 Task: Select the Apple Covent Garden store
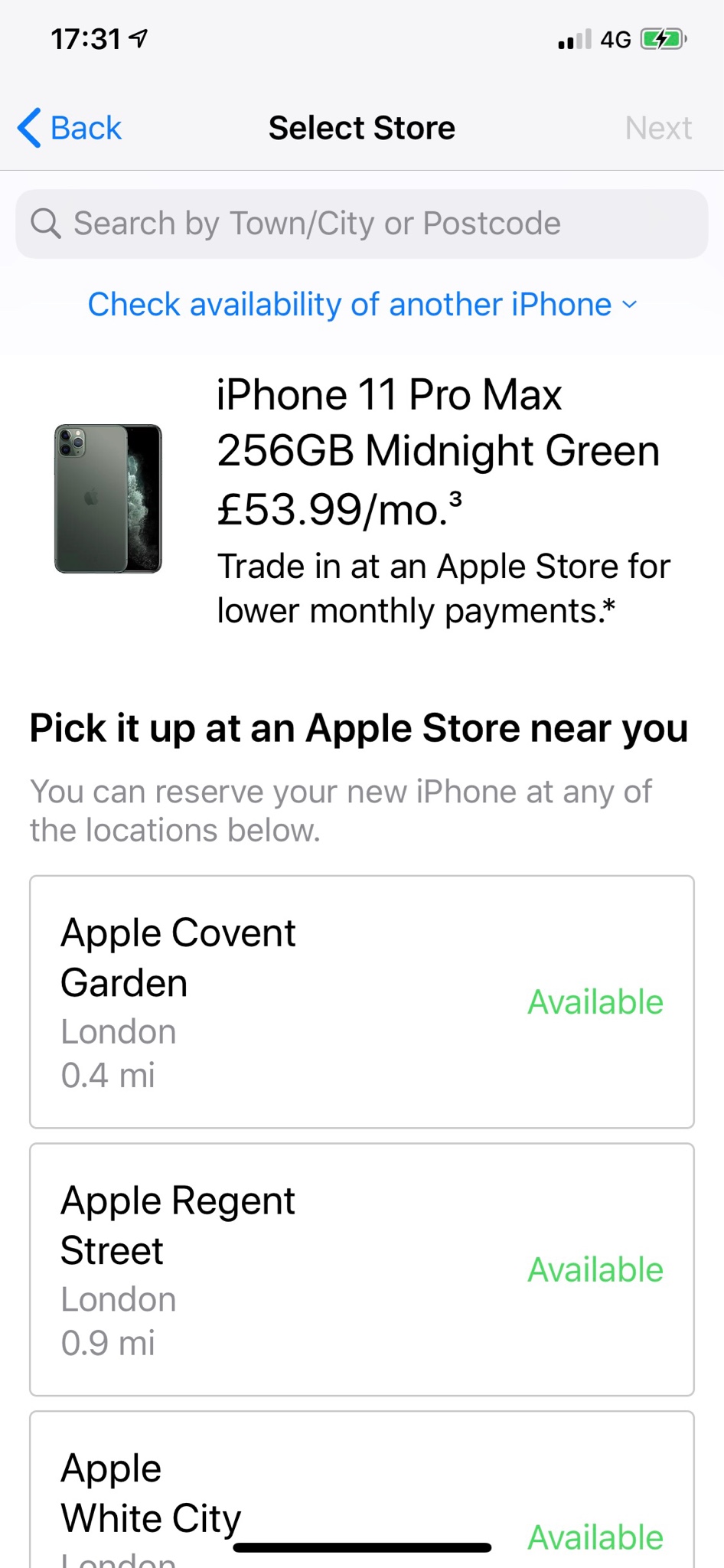tap(361, 1001)
